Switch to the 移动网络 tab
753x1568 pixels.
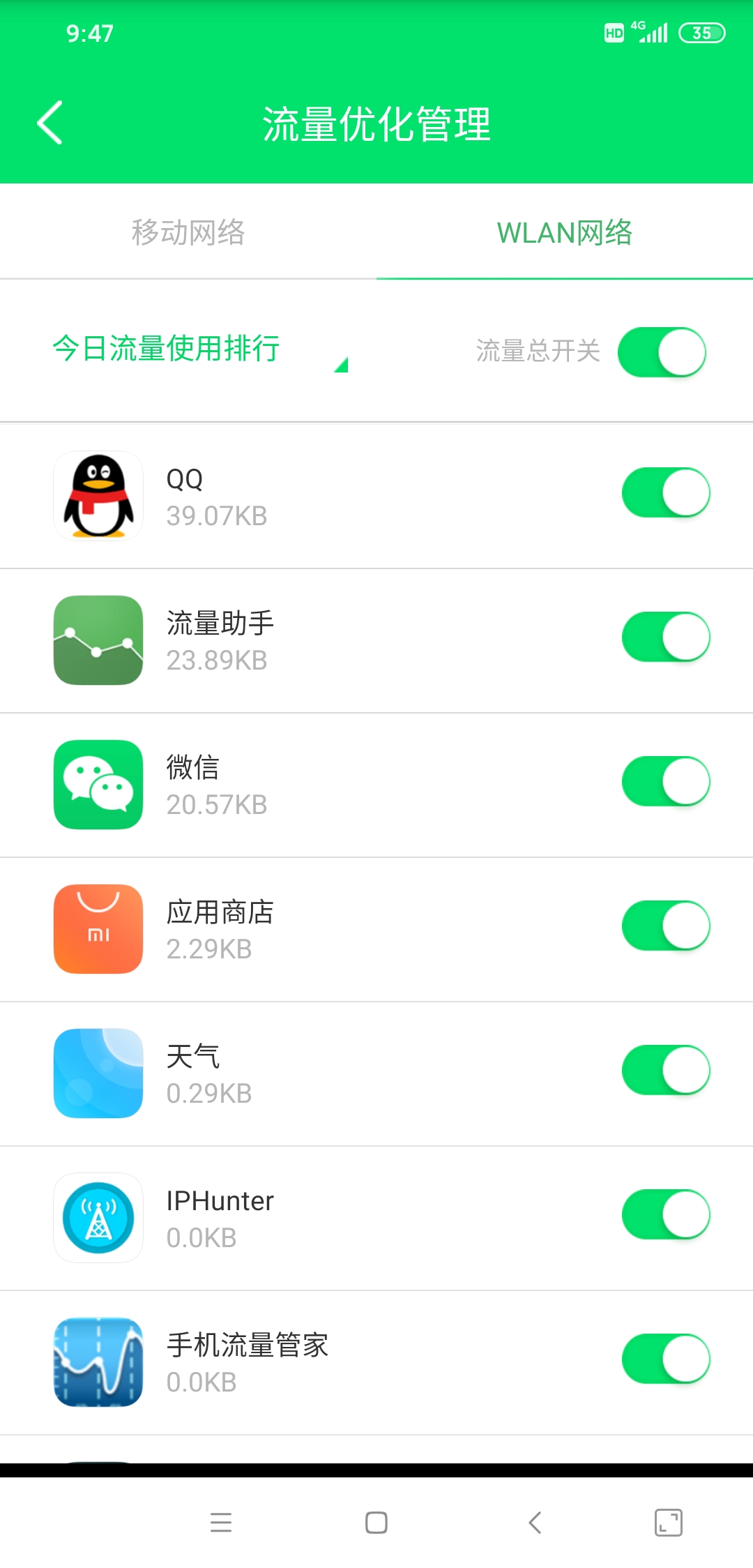pos(188,232)
